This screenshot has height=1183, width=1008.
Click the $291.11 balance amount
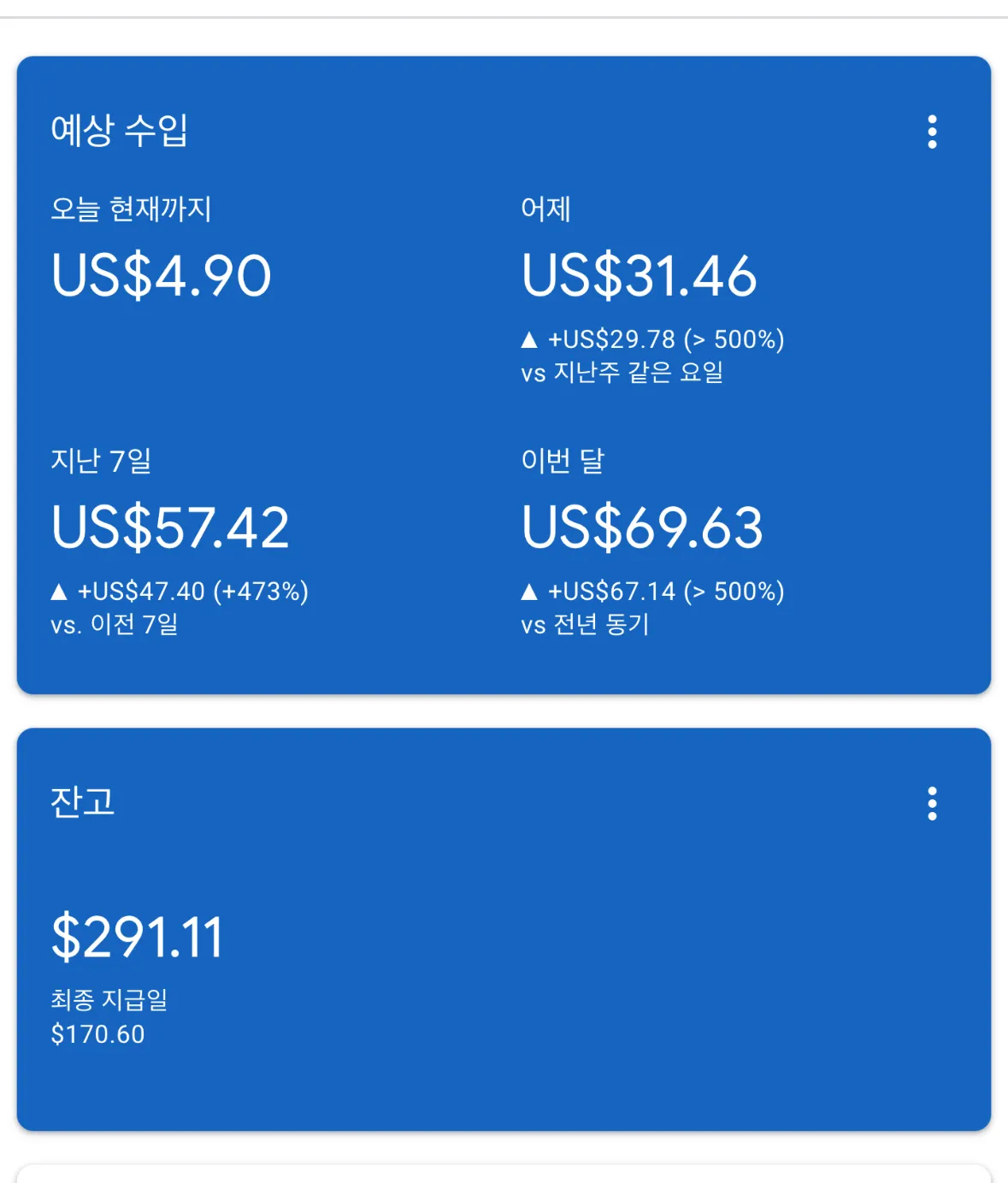point(137,937)
